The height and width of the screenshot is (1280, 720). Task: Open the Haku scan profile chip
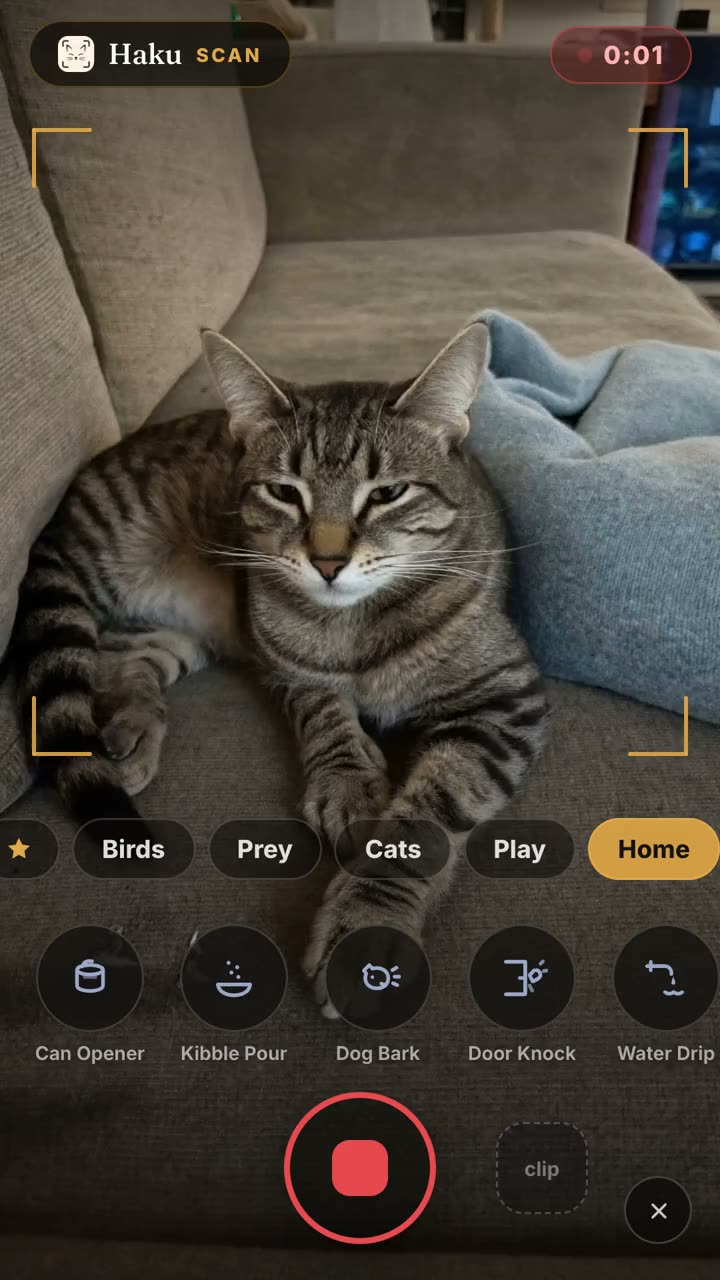click(160, 54)
